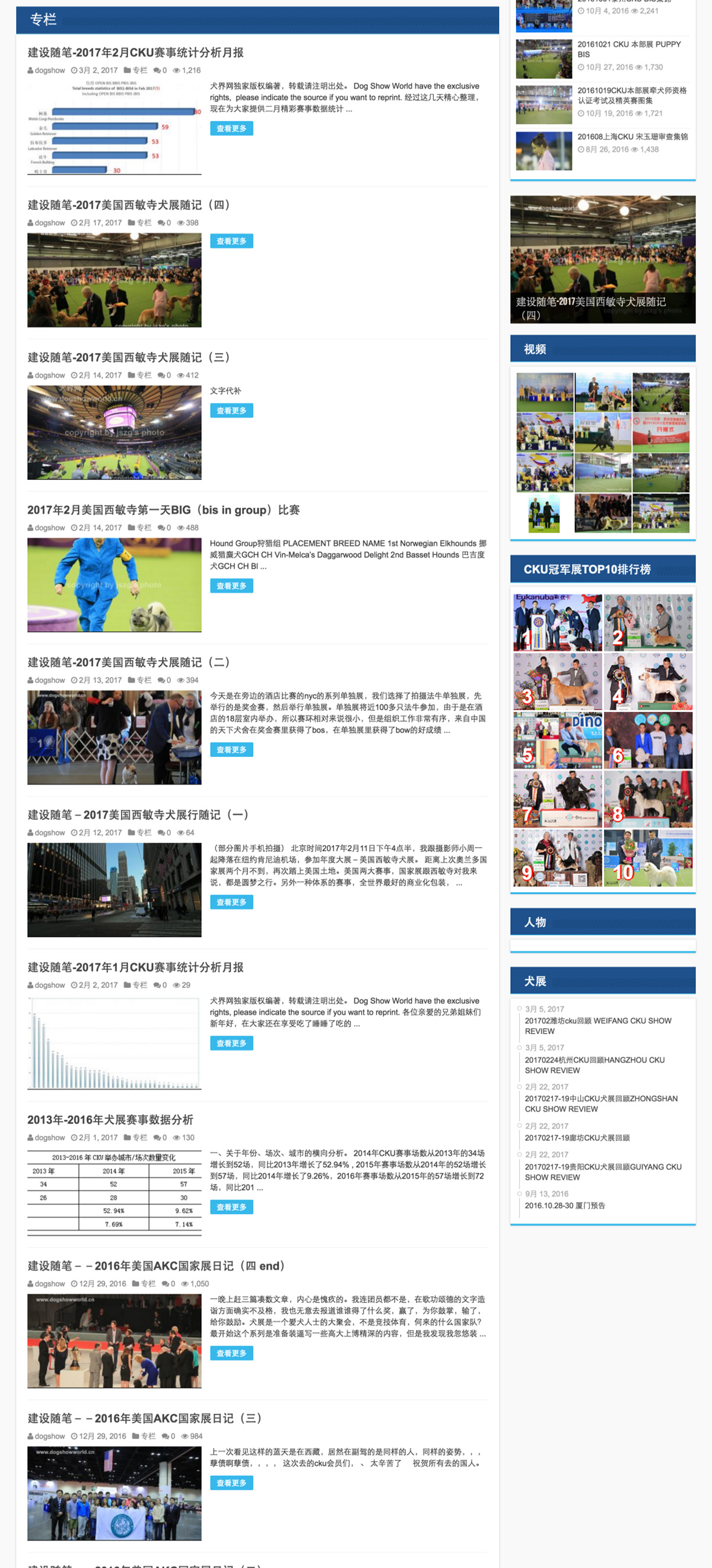Open thumbnail of 2017年1月CKU赛事统计分析月报
The image size is (712, 1568).
(x=115, y=1042)
